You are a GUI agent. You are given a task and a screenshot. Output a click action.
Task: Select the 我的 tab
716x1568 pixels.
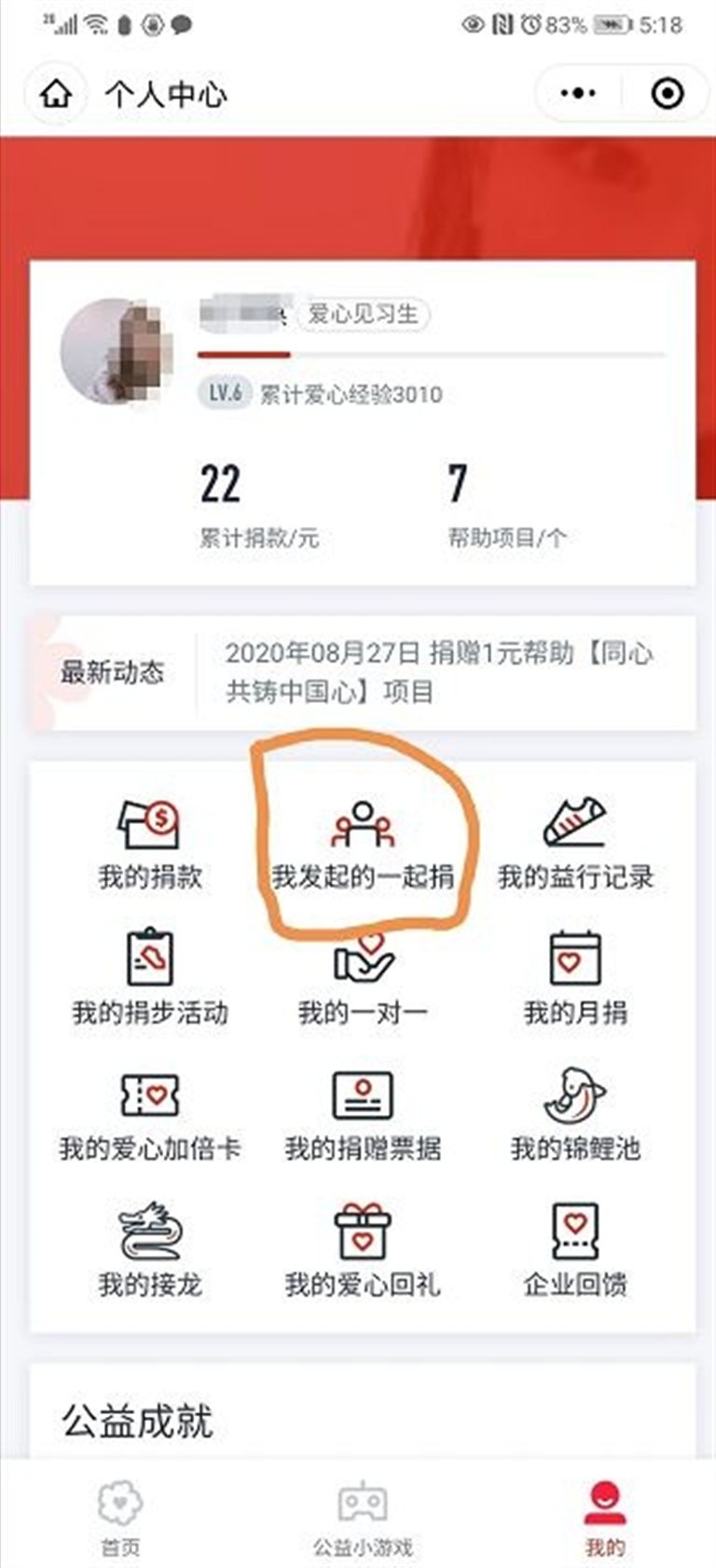click(604, 1517)
